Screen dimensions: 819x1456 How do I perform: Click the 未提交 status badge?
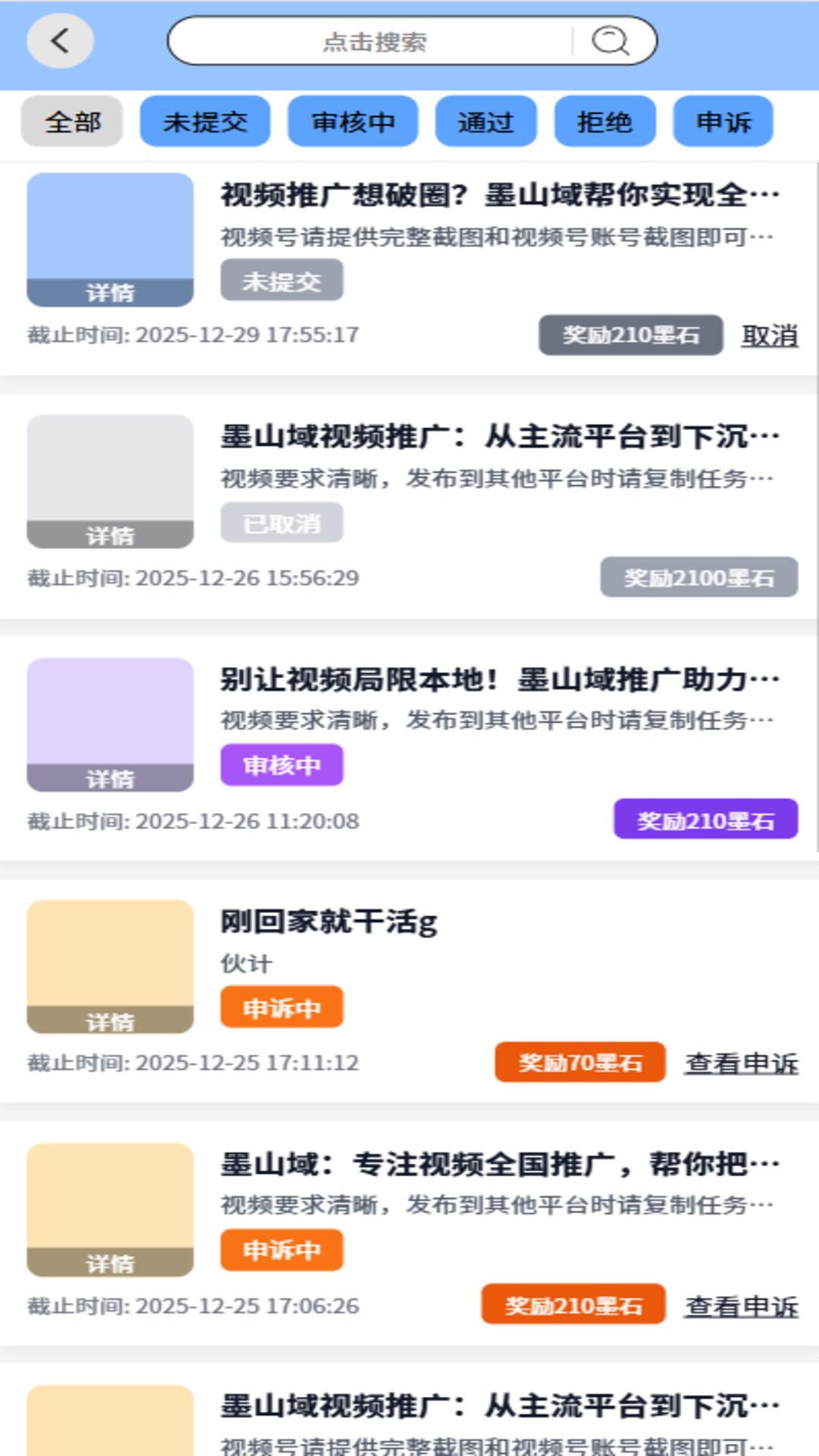click(281, 280)
